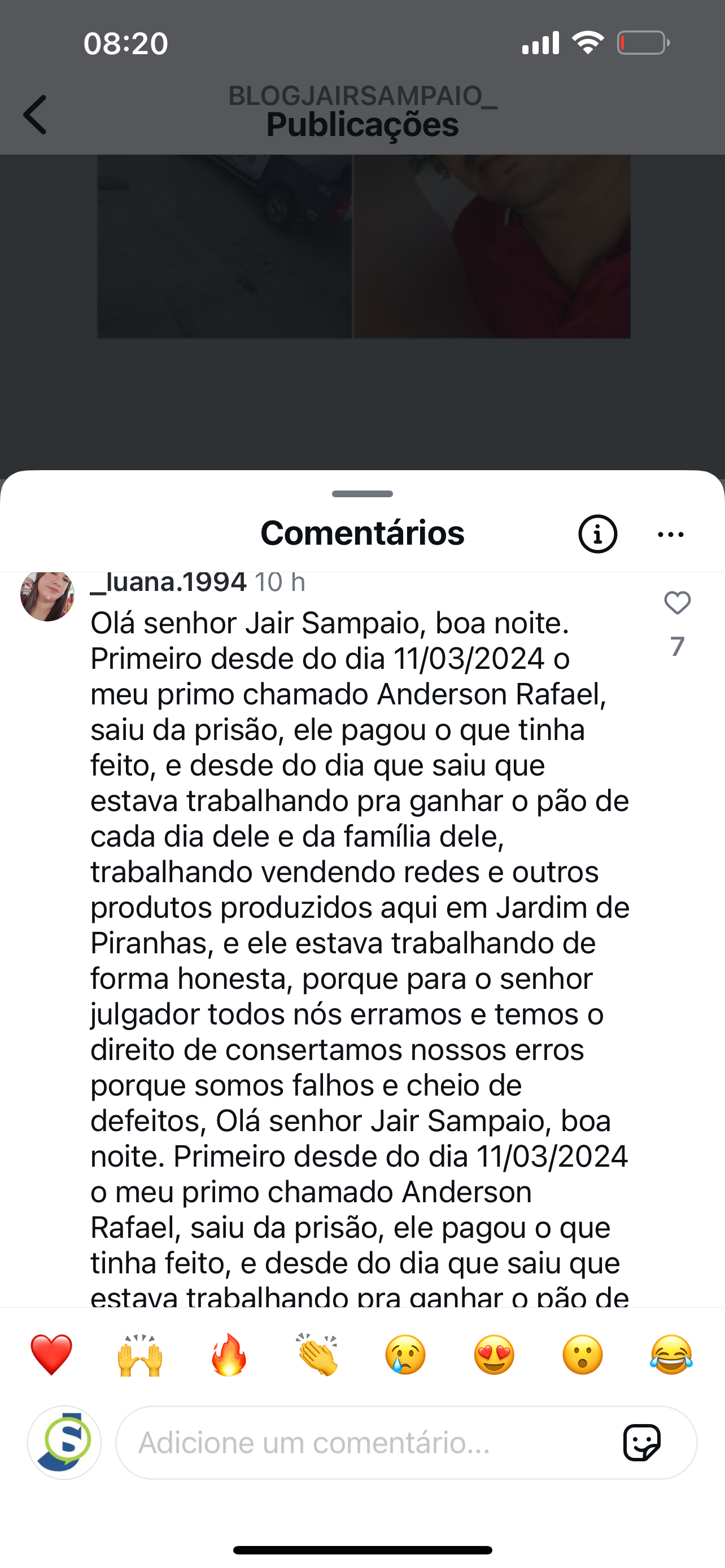Open the comments info icon
The width and height of the screenshot is (725, 1568).
597,534
